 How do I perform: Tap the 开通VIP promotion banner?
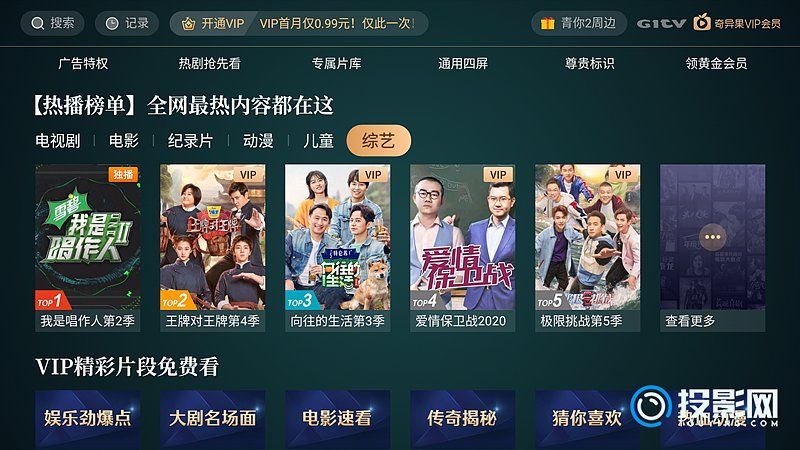click(x=298, y=23)
